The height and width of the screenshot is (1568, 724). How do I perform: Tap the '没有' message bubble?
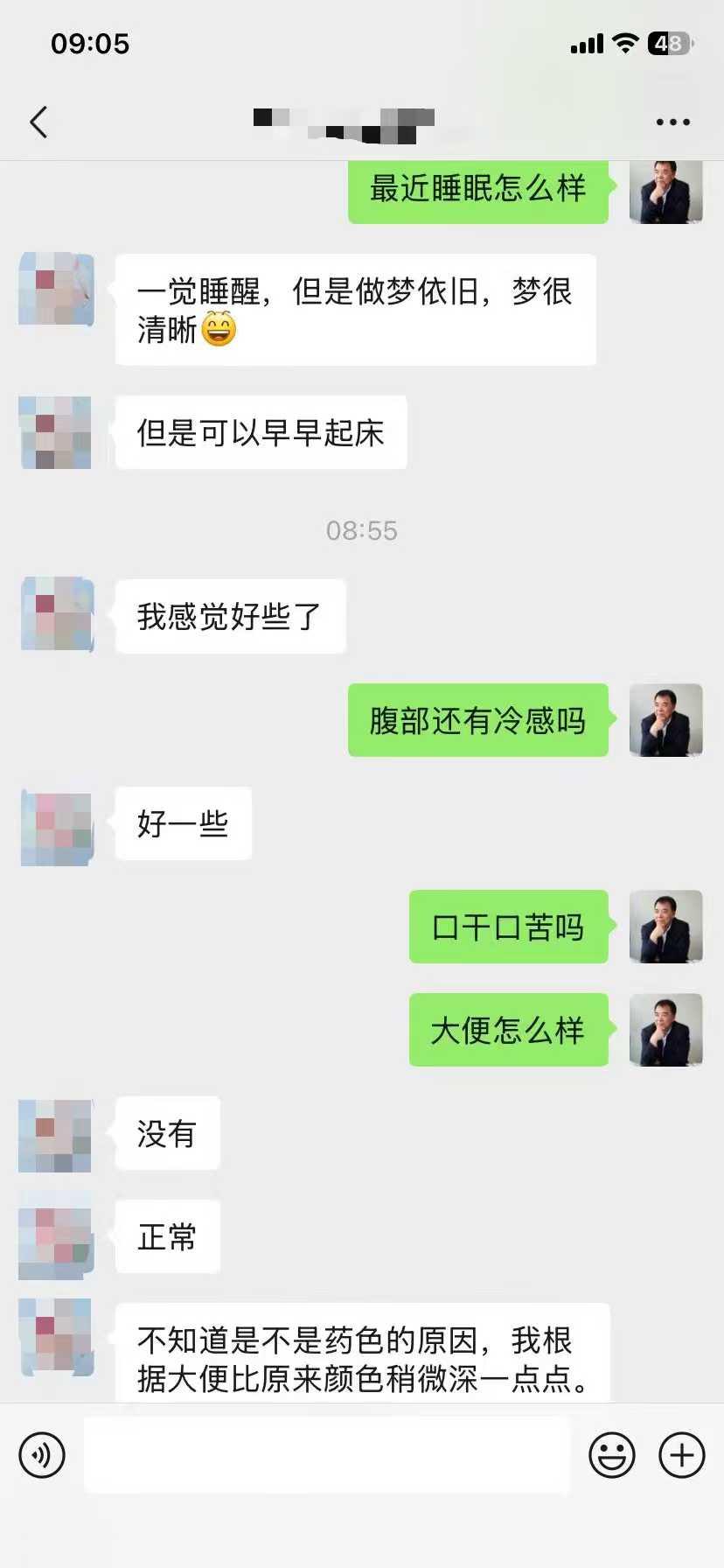click(x=166, y=1133)
